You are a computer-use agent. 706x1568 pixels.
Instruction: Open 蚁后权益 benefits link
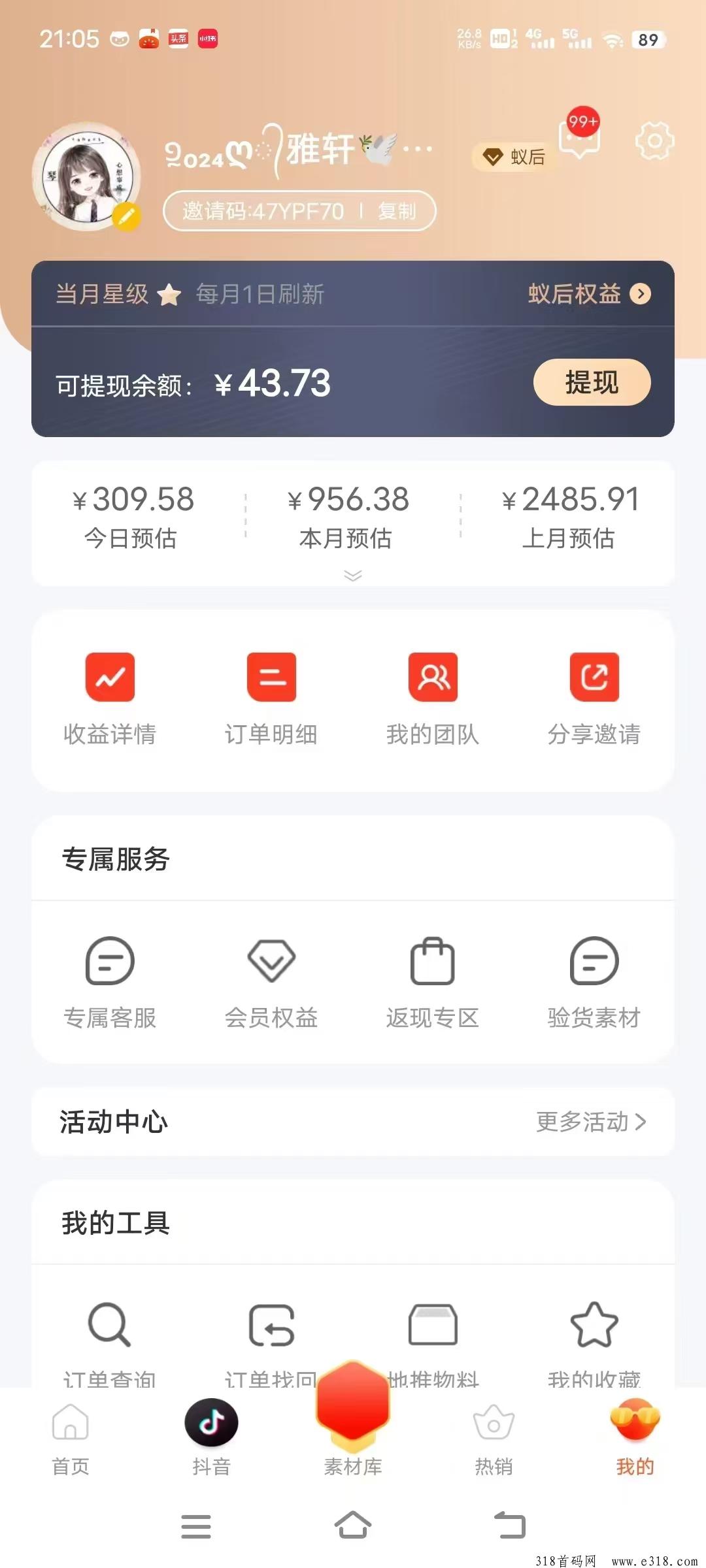tap(589, 294)
